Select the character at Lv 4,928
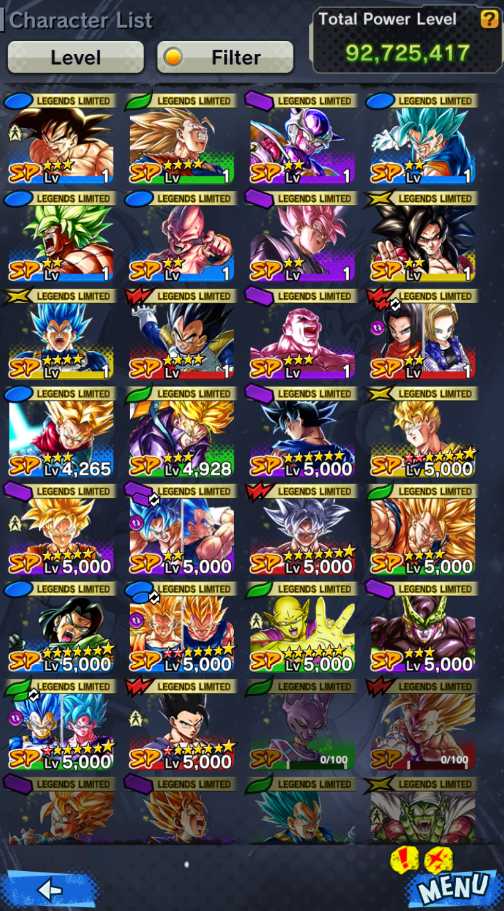 181,433
